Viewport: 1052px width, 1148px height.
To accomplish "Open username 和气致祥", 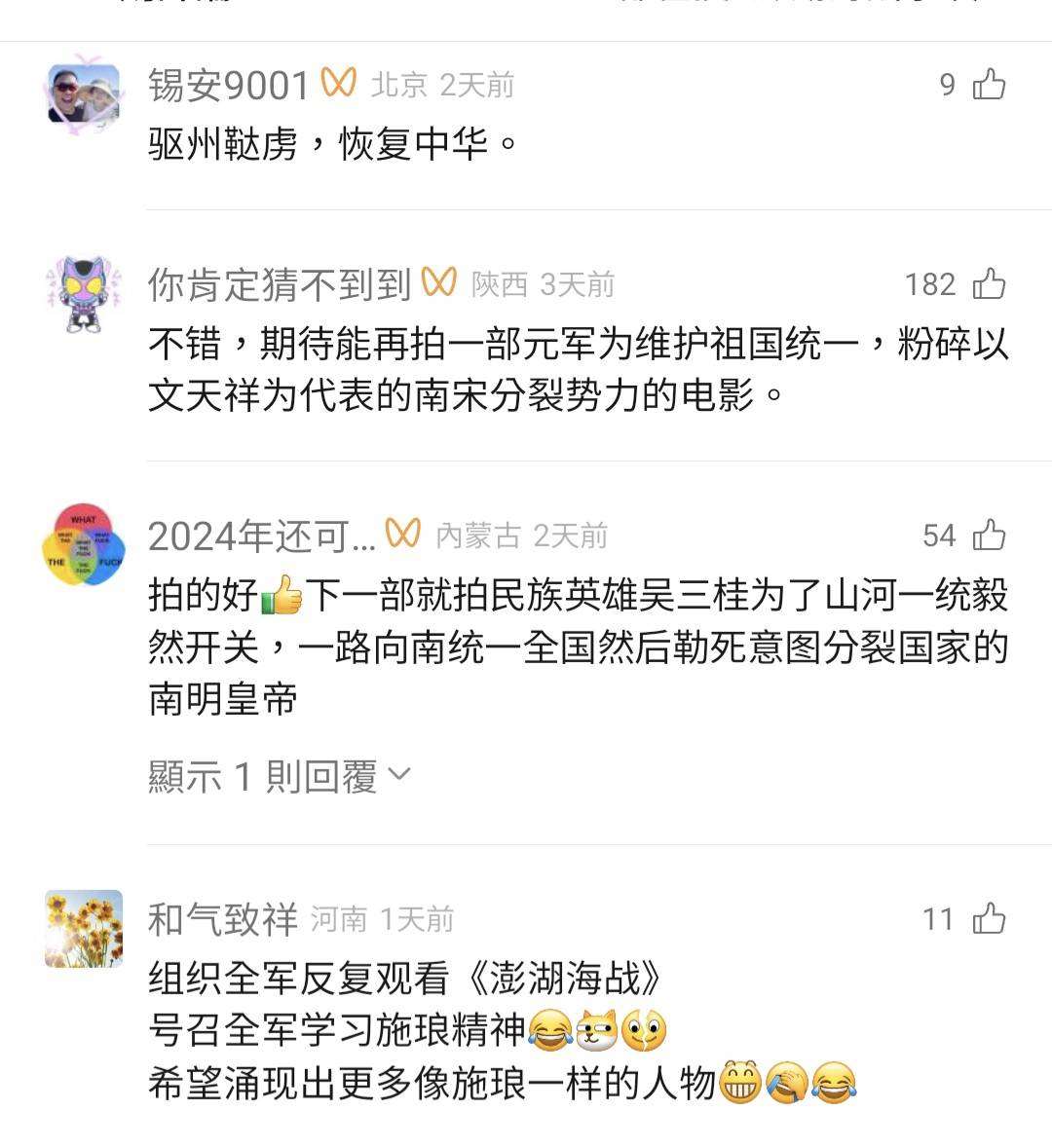I will coord(222,919).
